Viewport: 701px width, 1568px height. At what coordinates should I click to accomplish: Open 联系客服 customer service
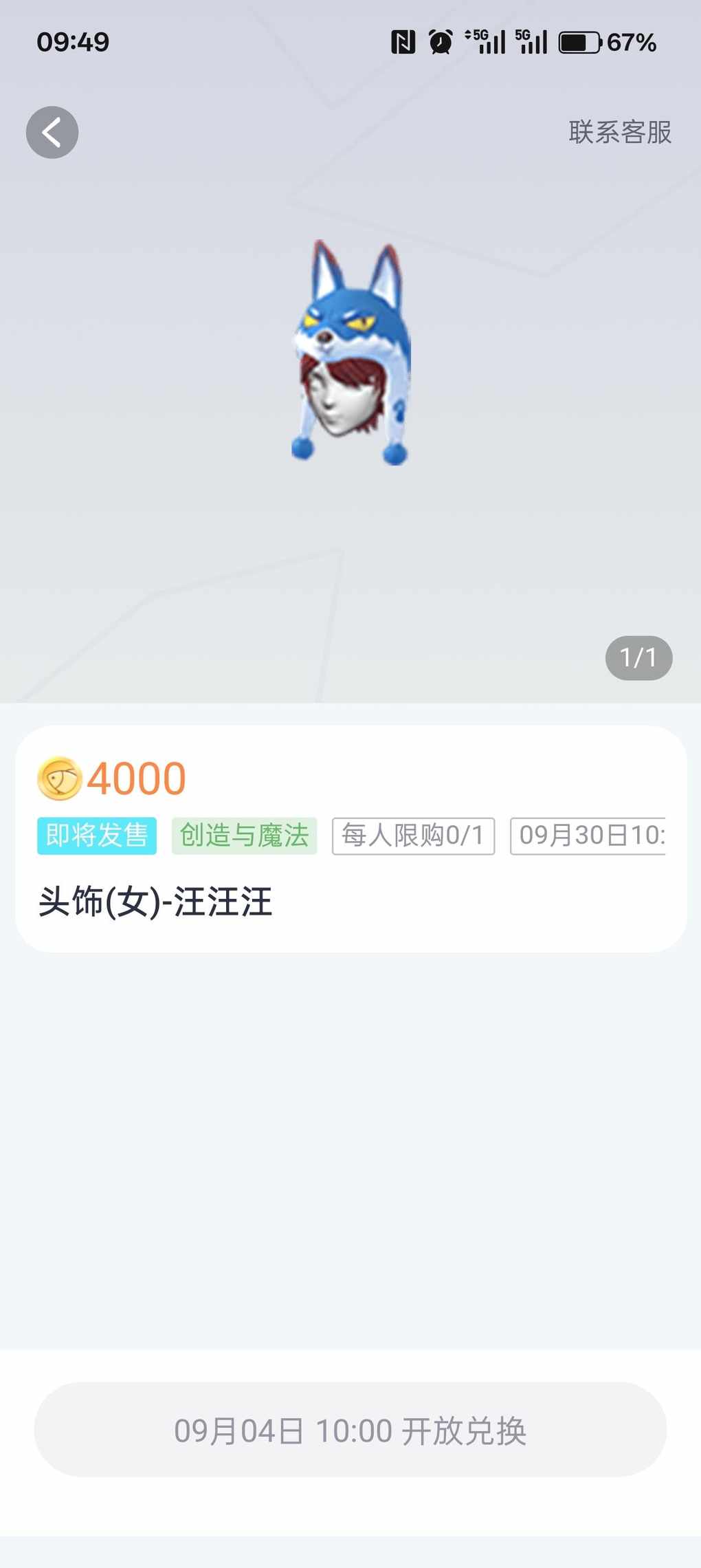pos(619,132)
